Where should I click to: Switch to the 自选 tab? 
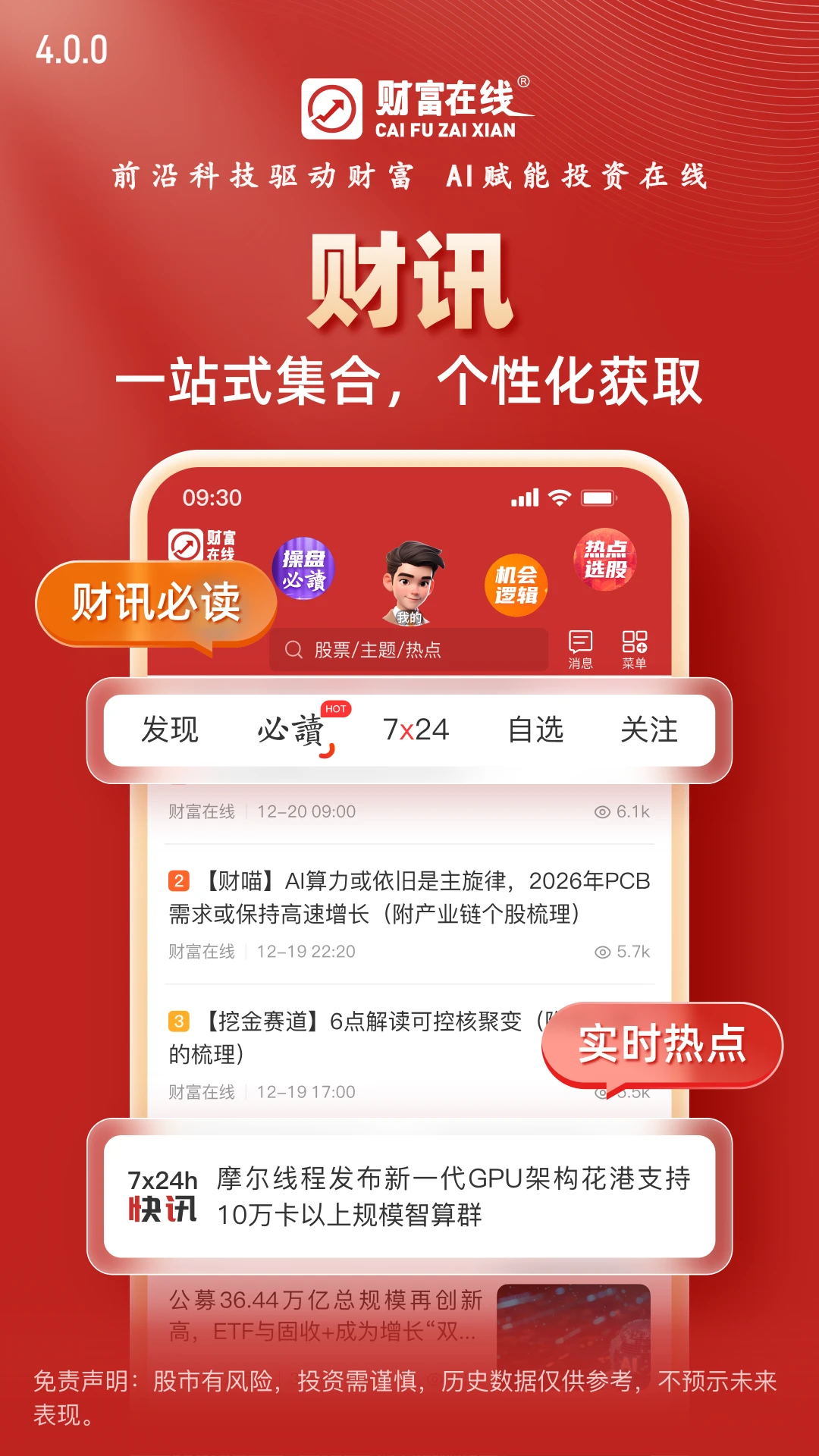537,730
